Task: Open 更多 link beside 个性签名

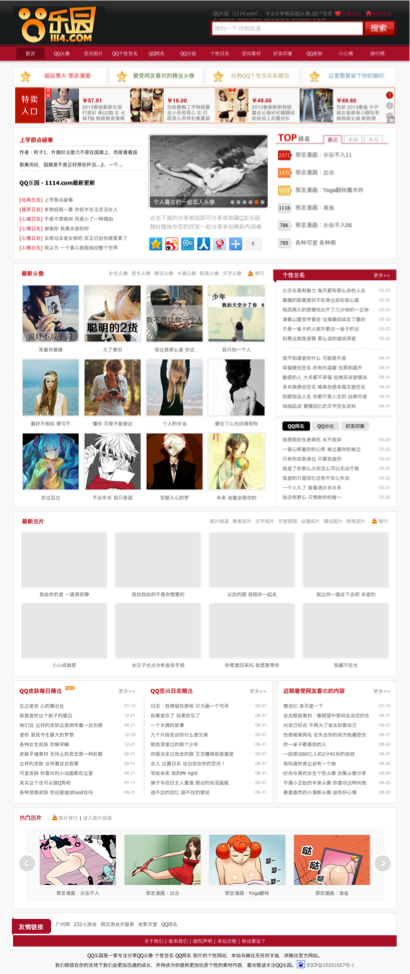Action: [x=381, y=275]
